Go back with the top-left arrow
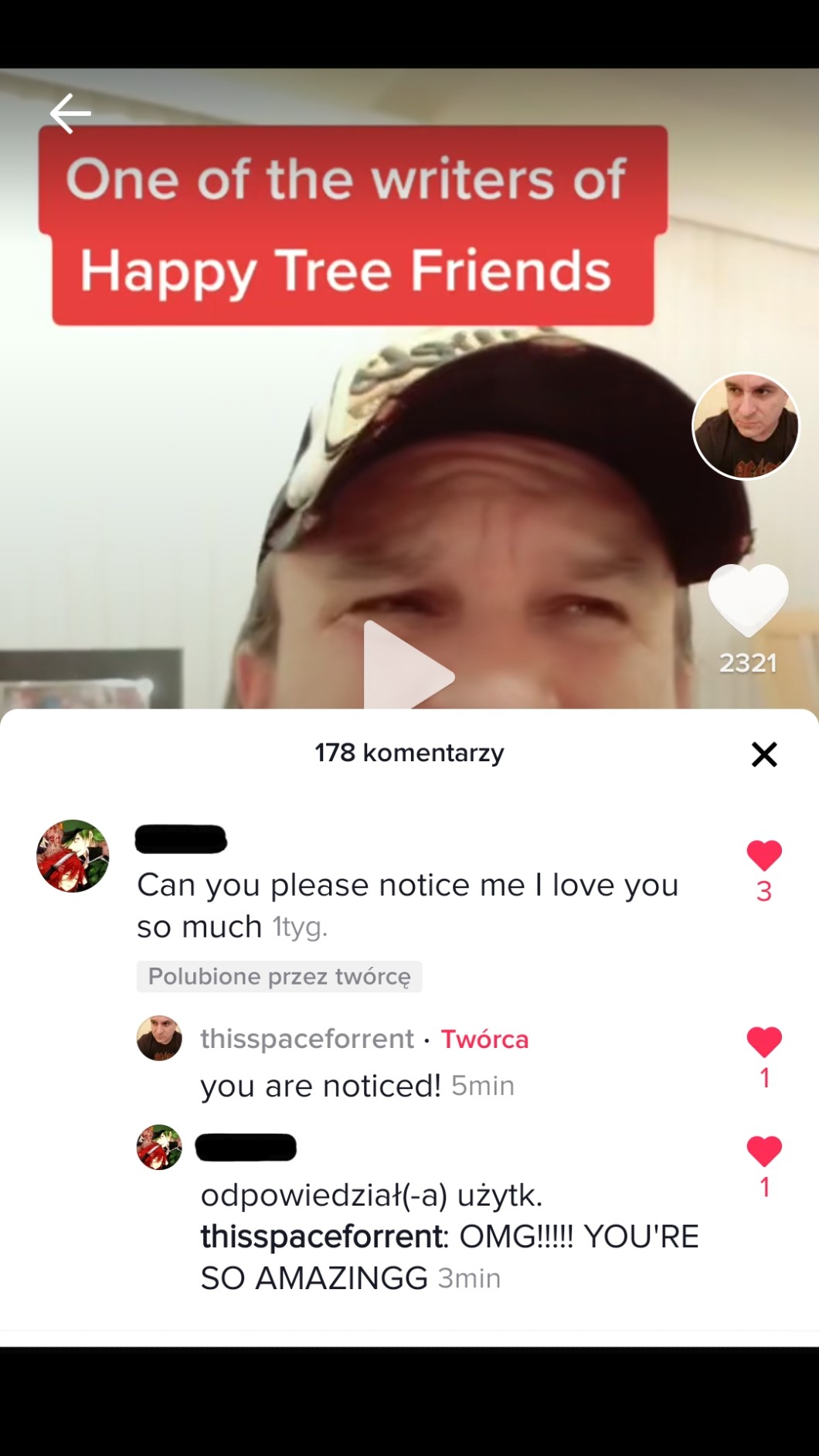Viewport: 819px width, 1456px height. (70, 114)
